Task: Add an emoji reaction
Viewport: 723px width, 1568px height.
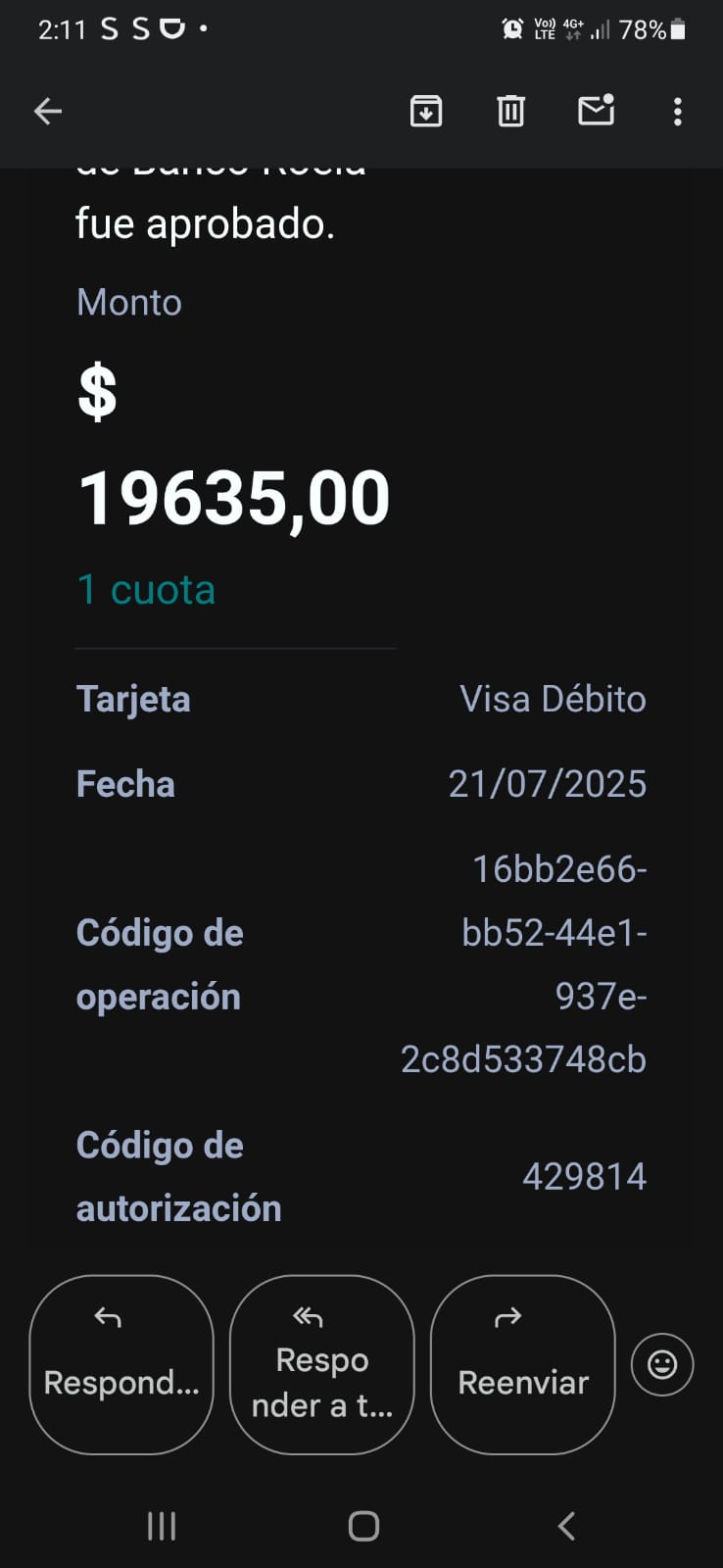Action: (x=662, y=1364)
